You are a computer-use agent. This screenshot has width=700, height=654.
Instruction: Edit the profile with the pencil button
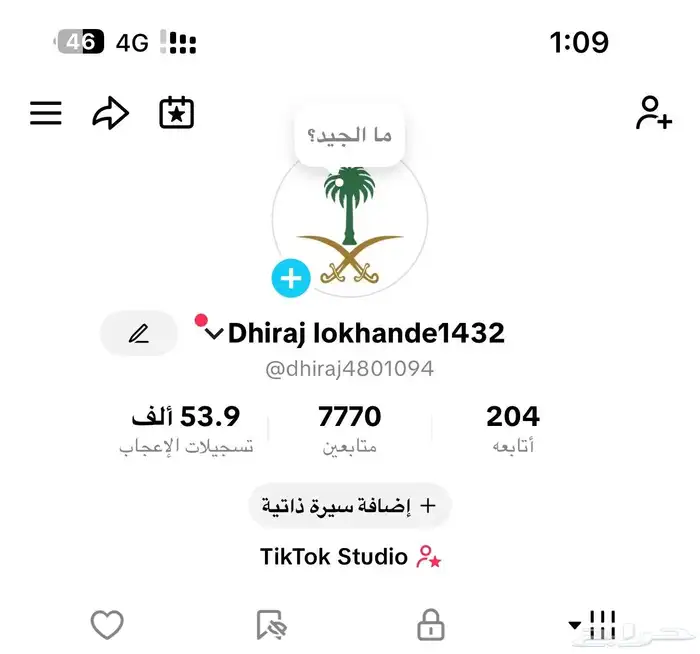(139, 334)
